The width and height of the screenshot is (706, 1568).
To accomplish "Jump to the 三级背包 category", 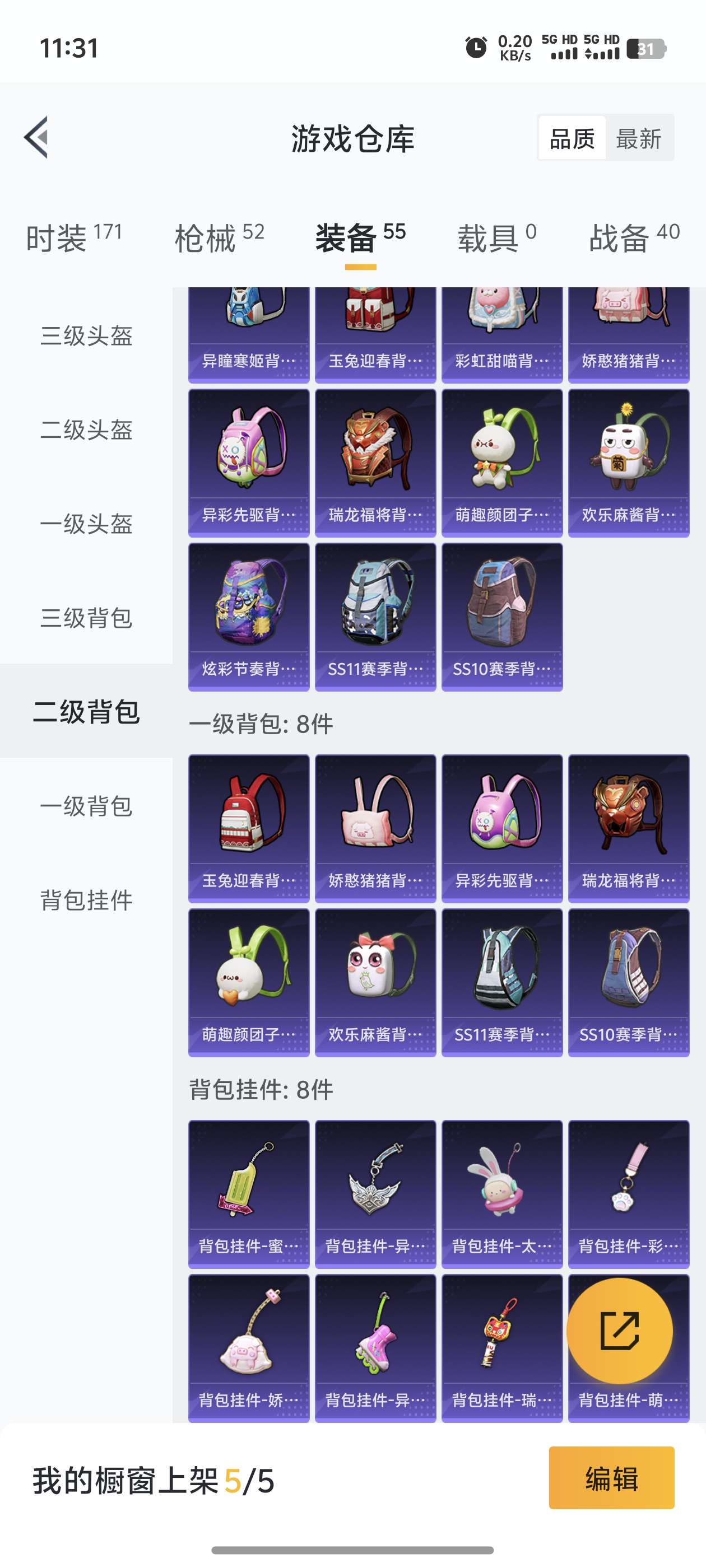I will click(x=86, y=618).
